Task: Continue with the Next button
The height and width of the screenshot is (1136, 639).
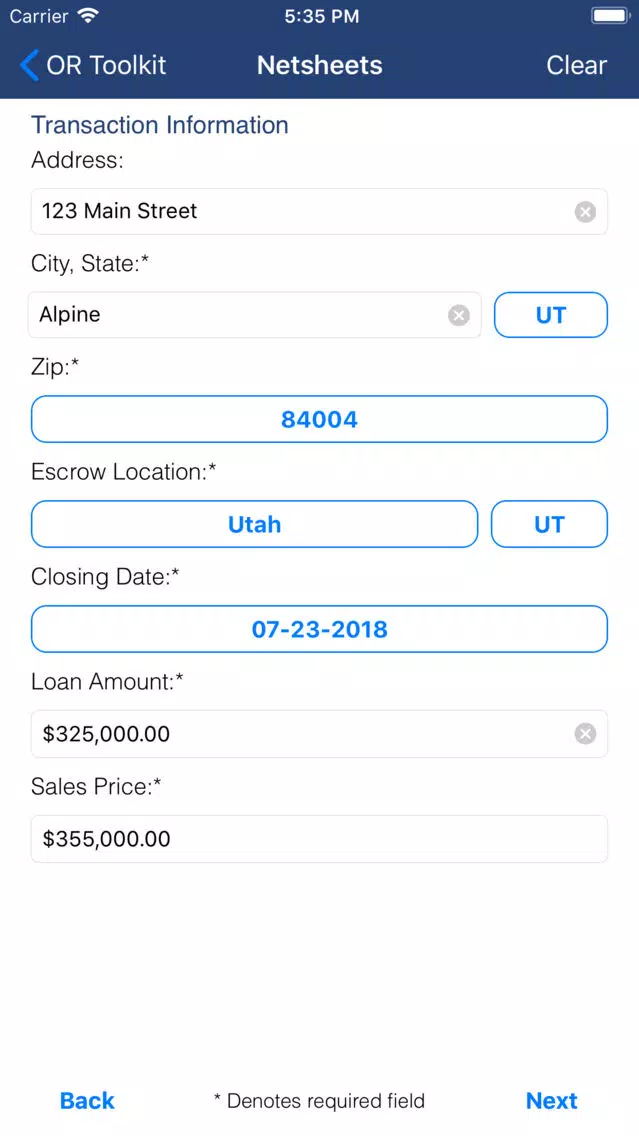Action: (551, 1100)
